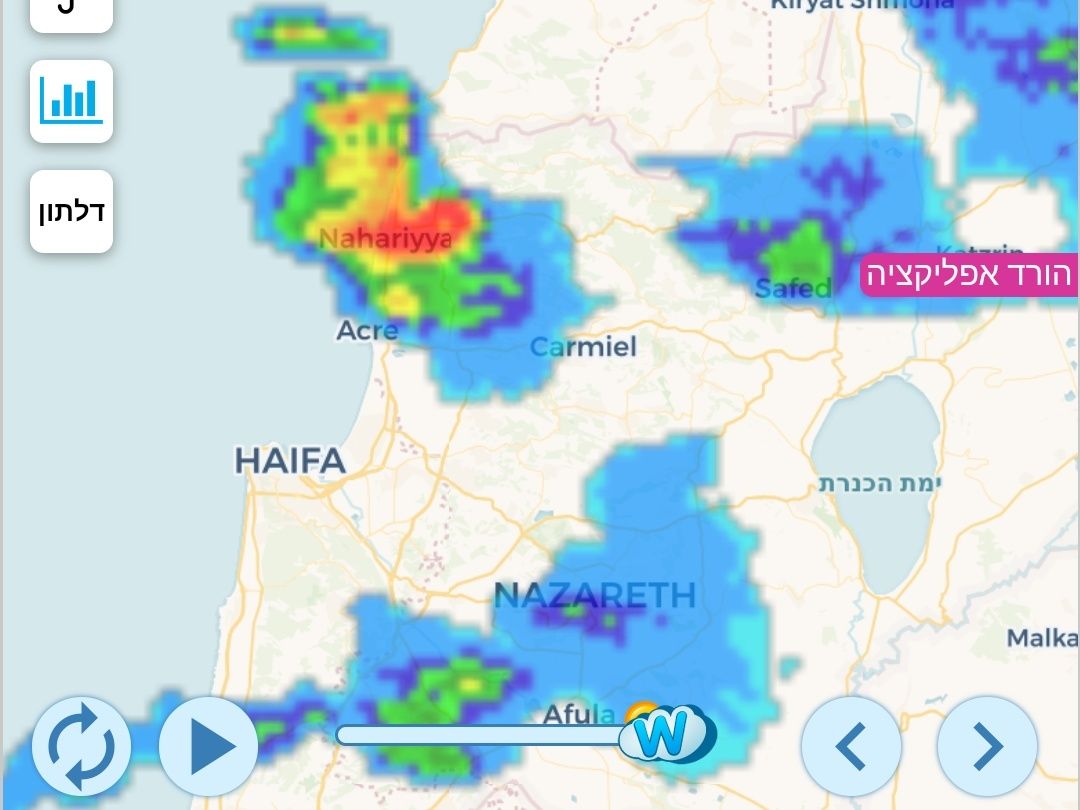Refresh the rain radar

click(x=81, y=746)
